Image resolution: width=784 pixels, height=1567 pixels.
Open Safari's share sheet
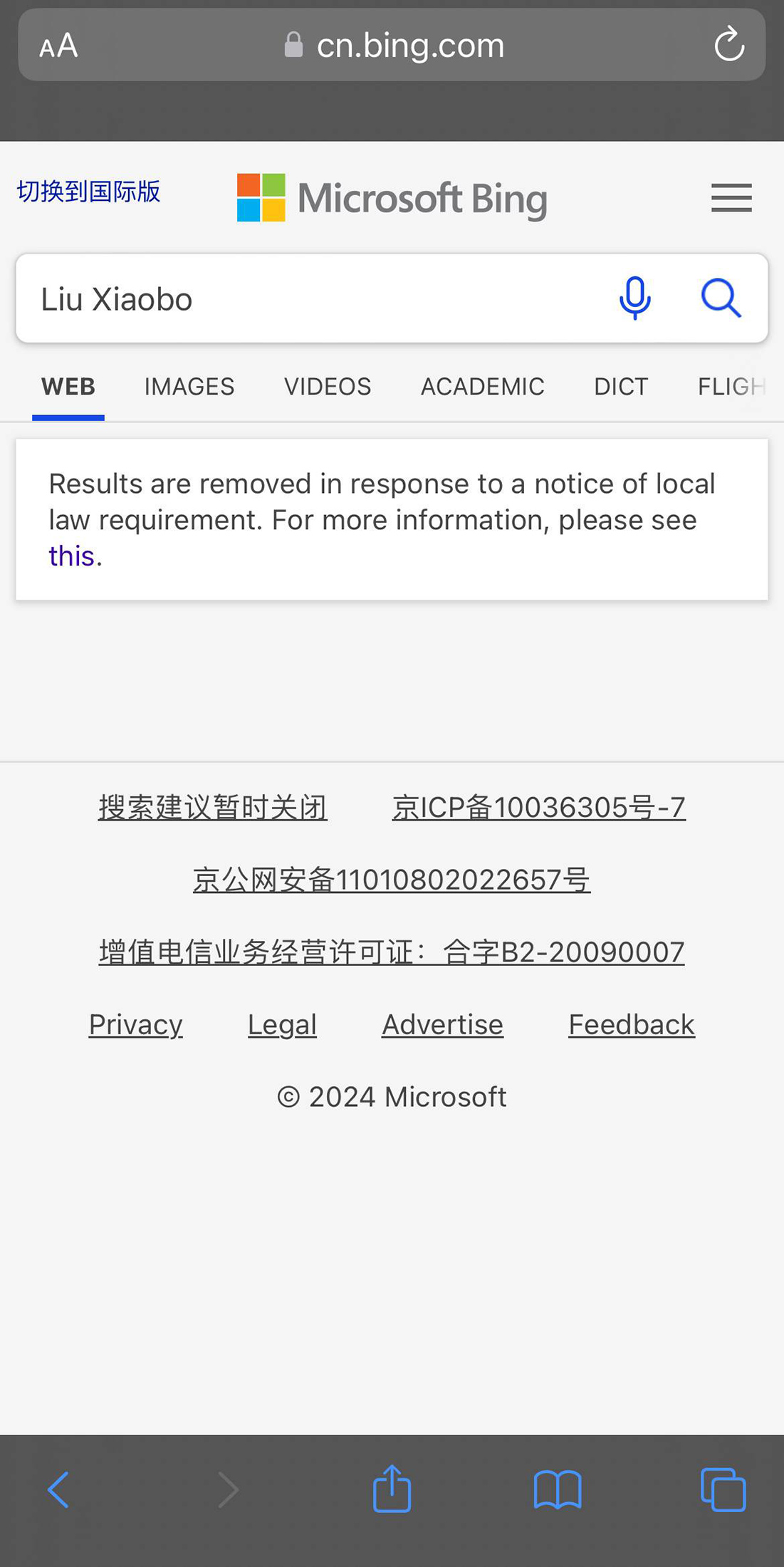(x=392, y=1489)
